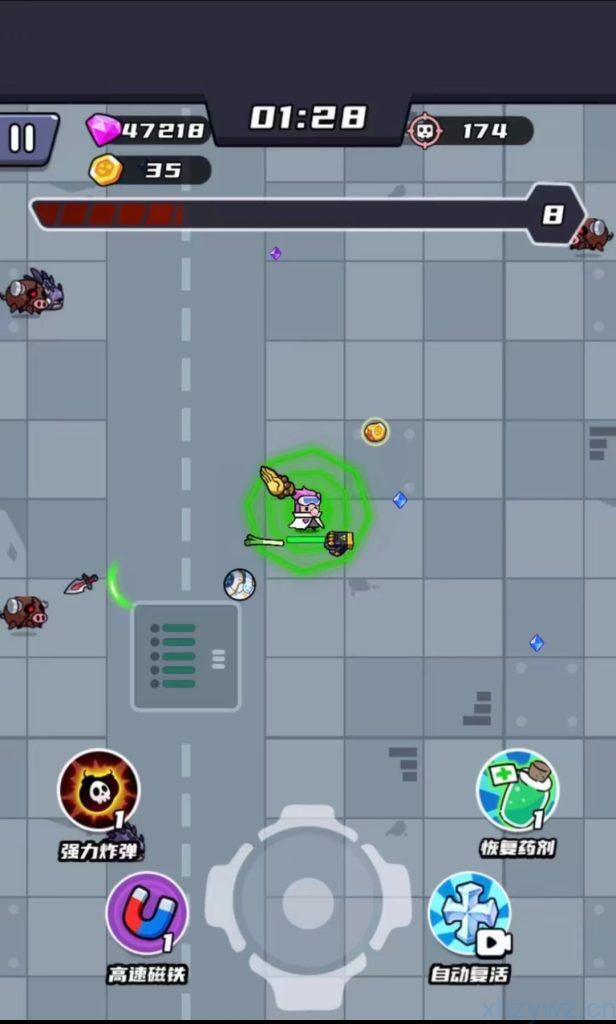616x1024 pixels.
Task: Use the 恢复药剂 healing potion
Action: 517,791
